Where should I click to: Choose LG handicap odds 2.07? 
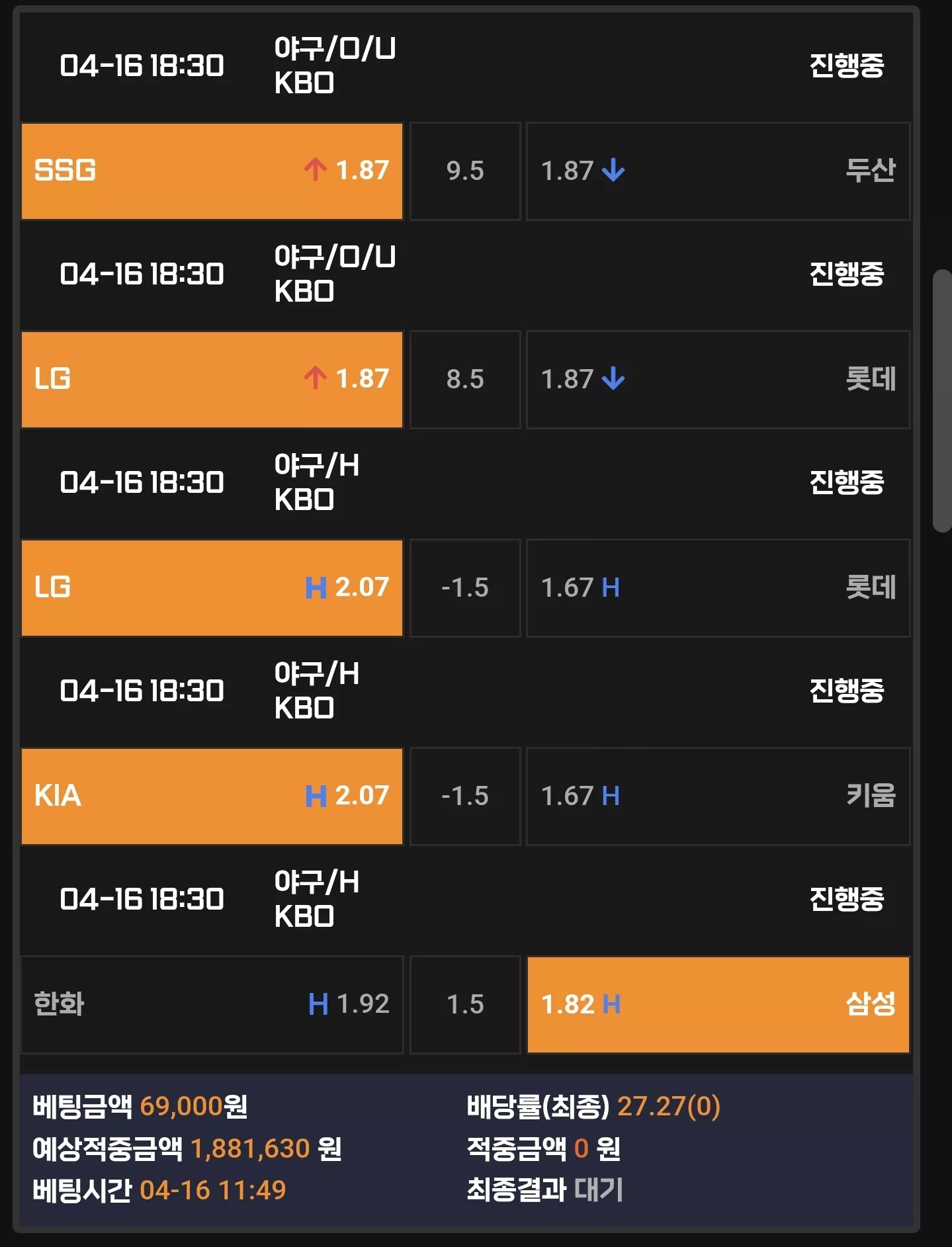pyautogui.click(x=212, y=587)
